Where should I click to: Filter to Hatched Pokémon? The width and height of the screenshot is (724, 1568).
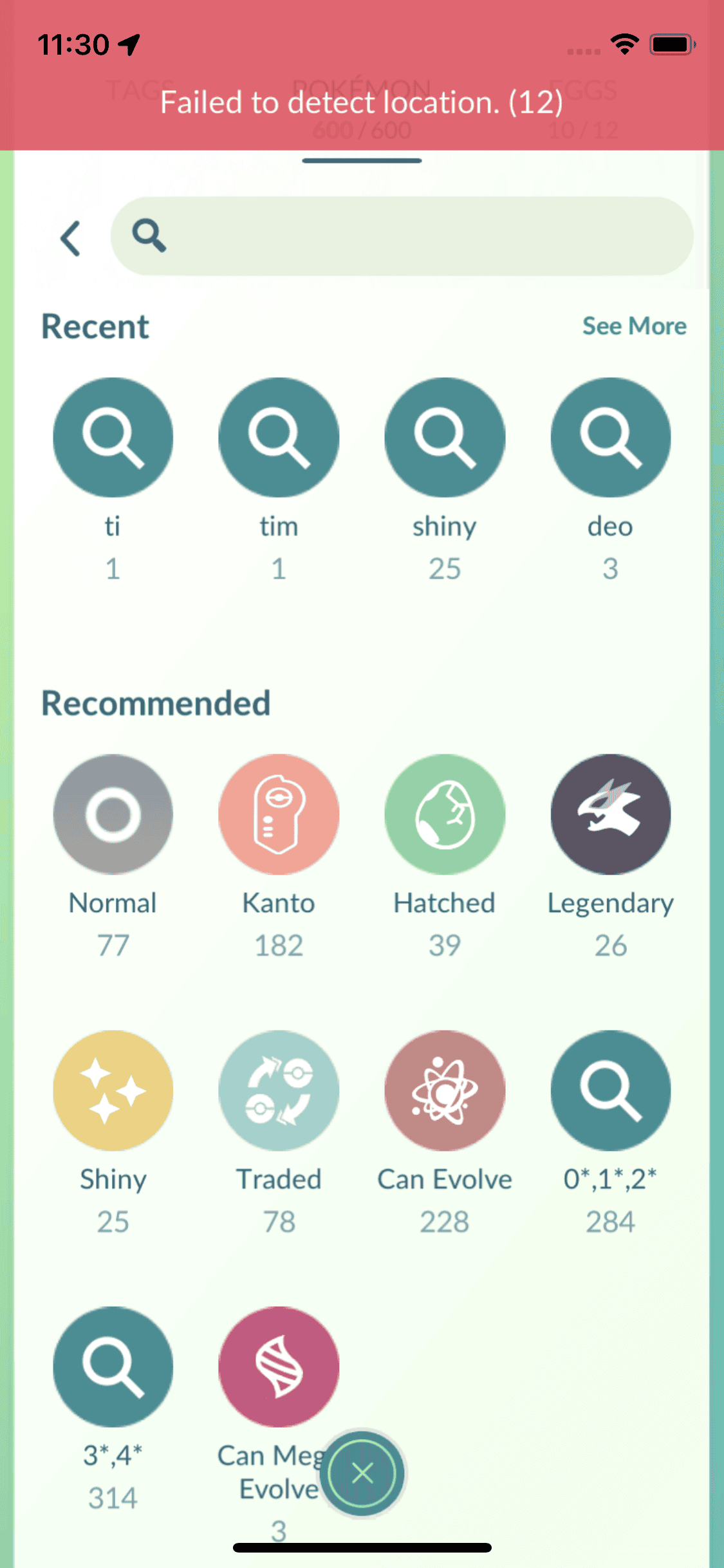[x=445, y=814]
